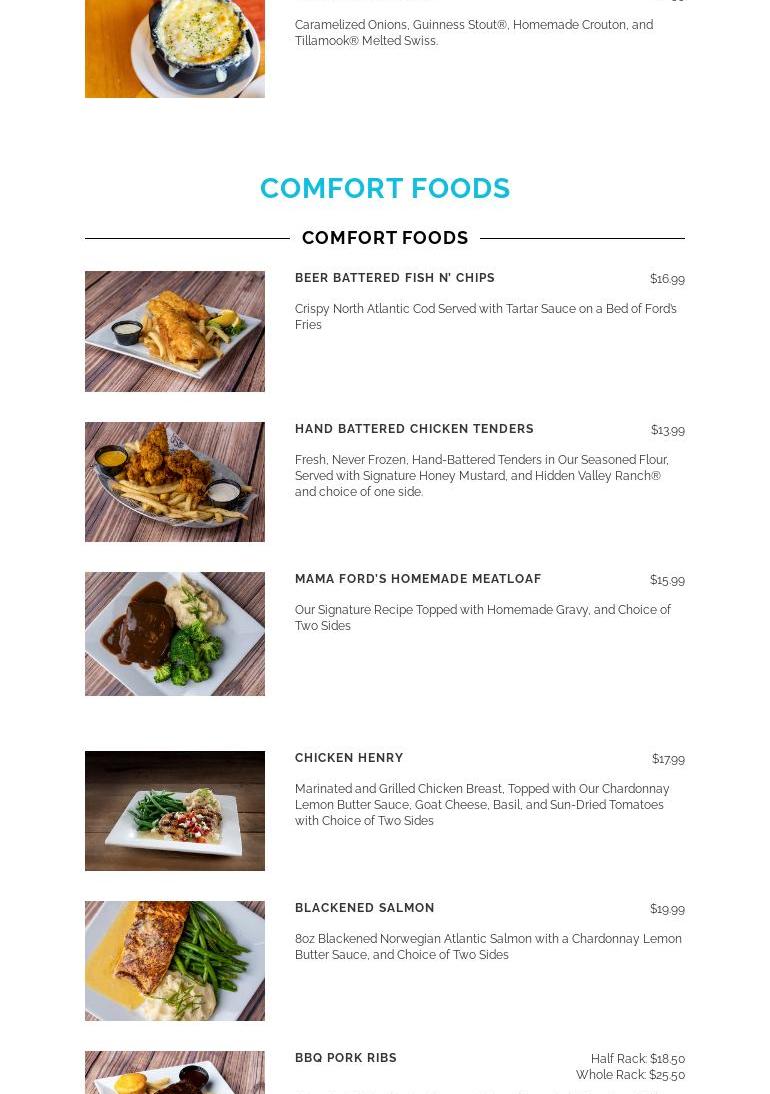The image size is (770, 1094).
Task: Open the Chicken Henry dish photo
Action: coord(175,811)
